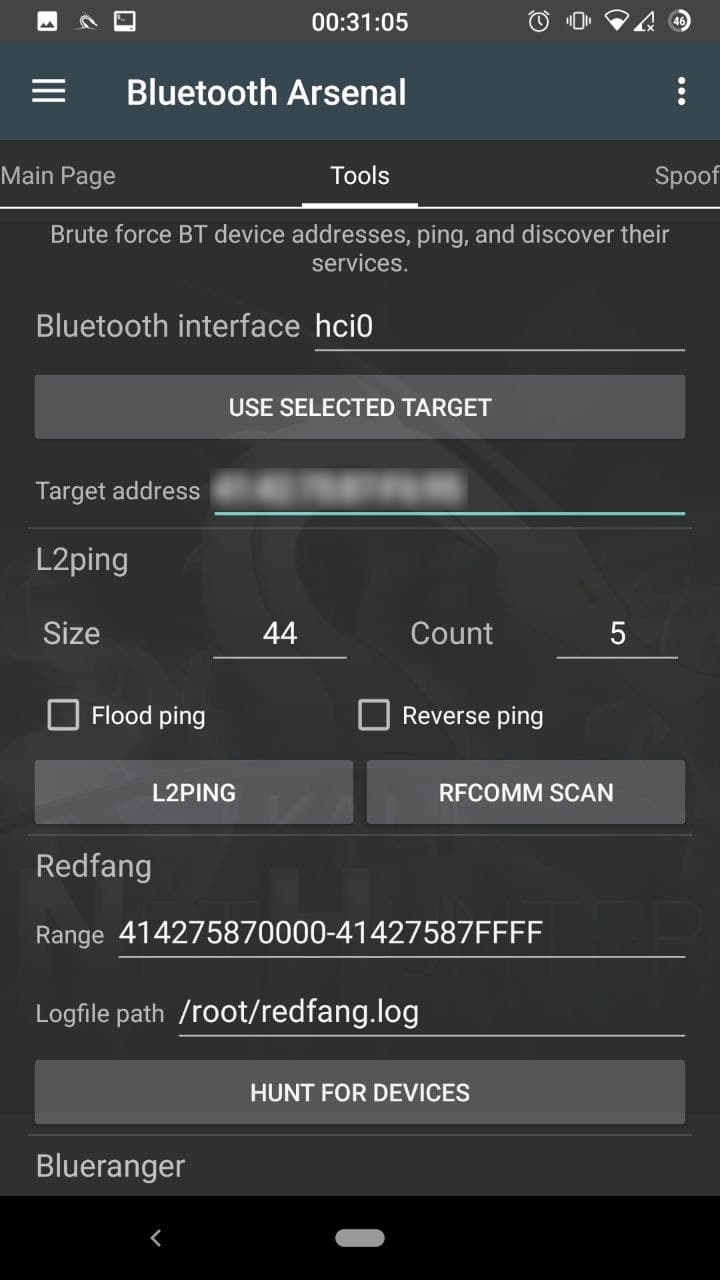This screenshot has width=720, height=1280.
Task: Tap USE SELECTED TARGET button
Action: (x=360, y=407)
